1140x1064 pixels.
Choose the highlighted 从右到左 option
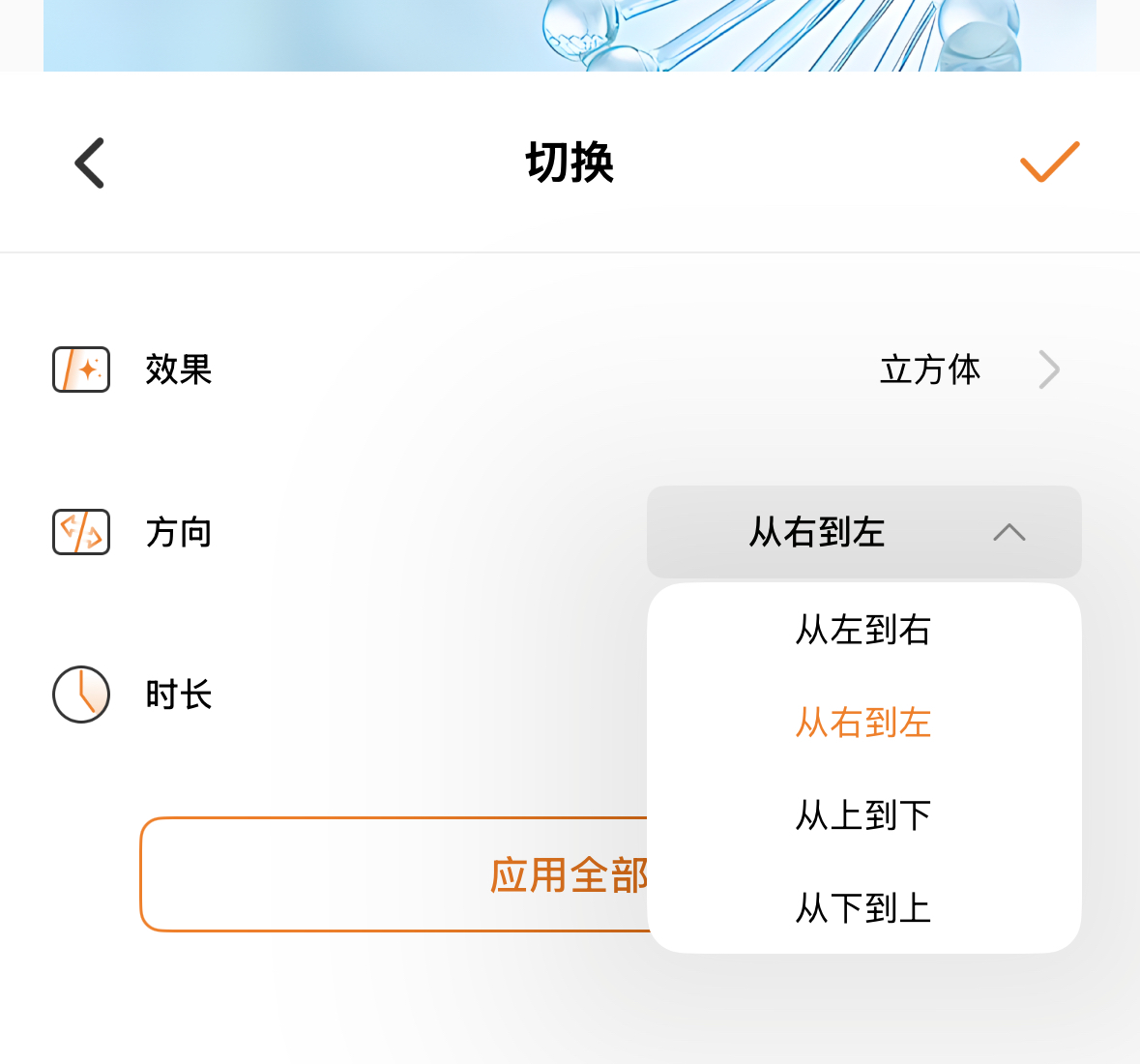[862, 724]
